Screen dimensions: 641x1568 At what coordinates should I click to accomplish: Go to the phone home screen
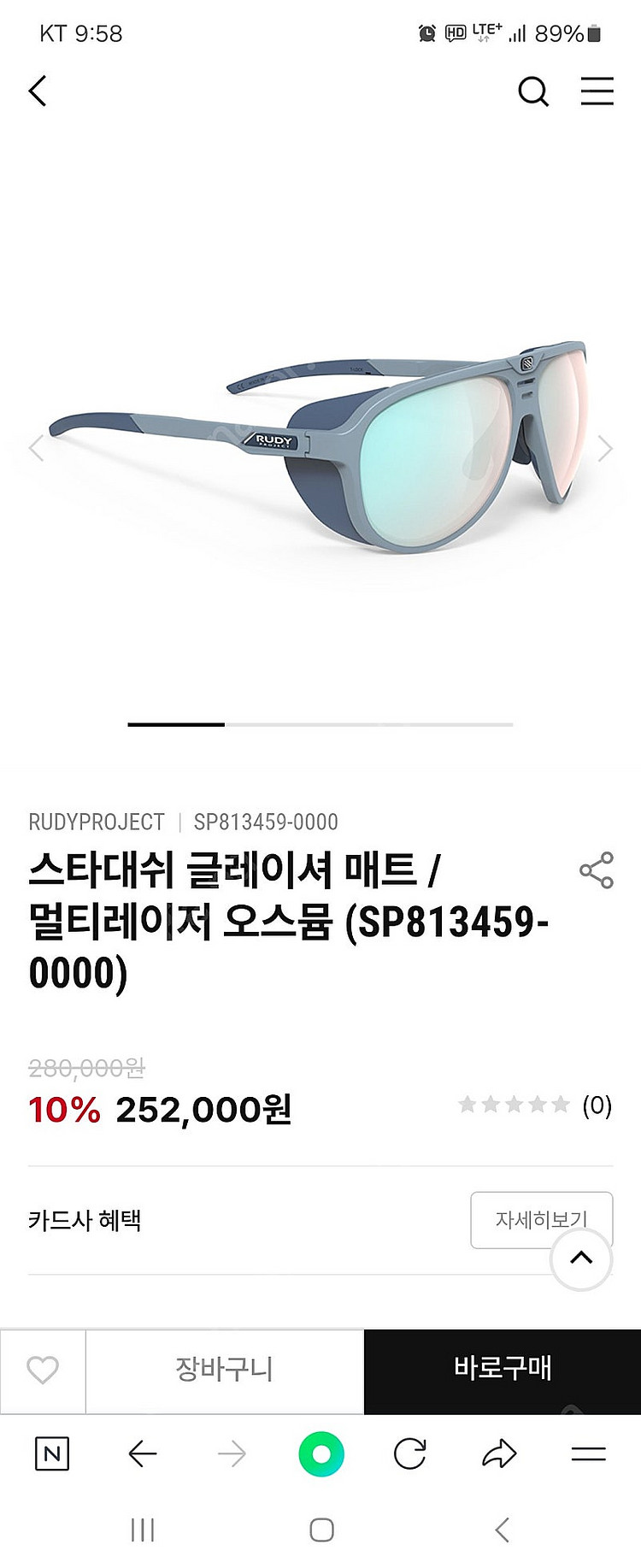click(321, 1530)
